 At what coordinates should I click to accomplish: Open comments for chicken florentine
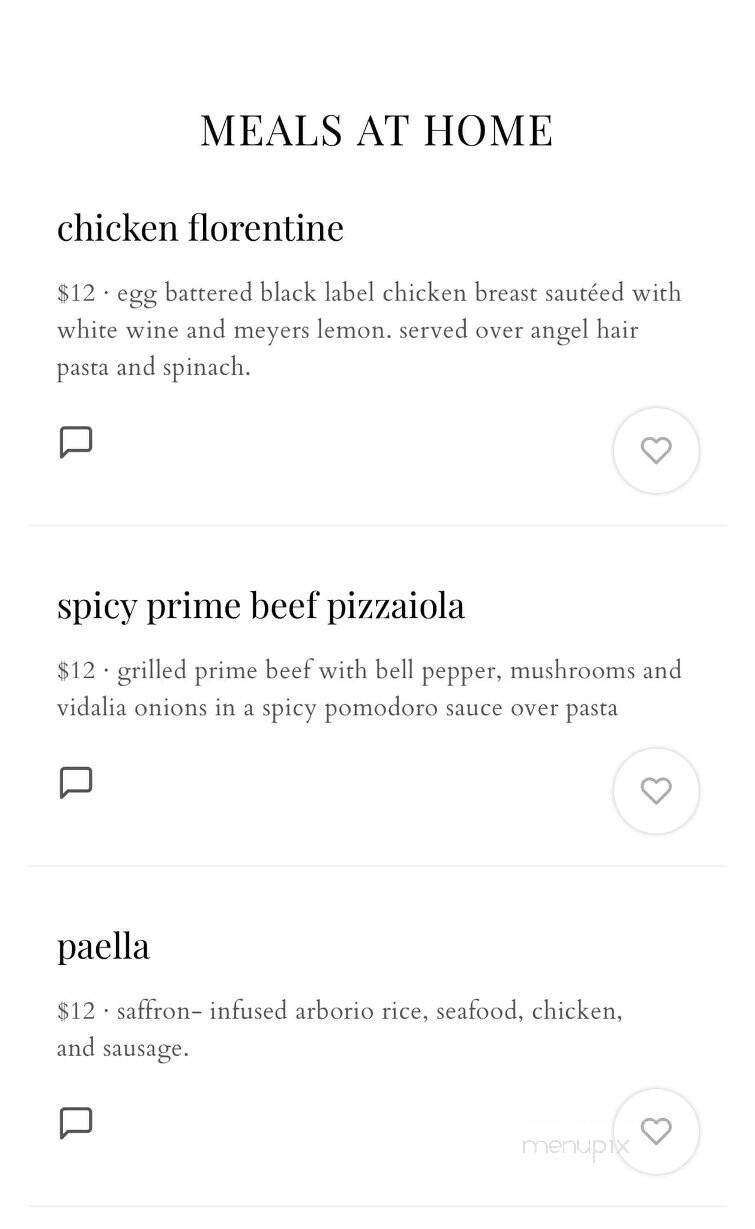click(76, 441)
